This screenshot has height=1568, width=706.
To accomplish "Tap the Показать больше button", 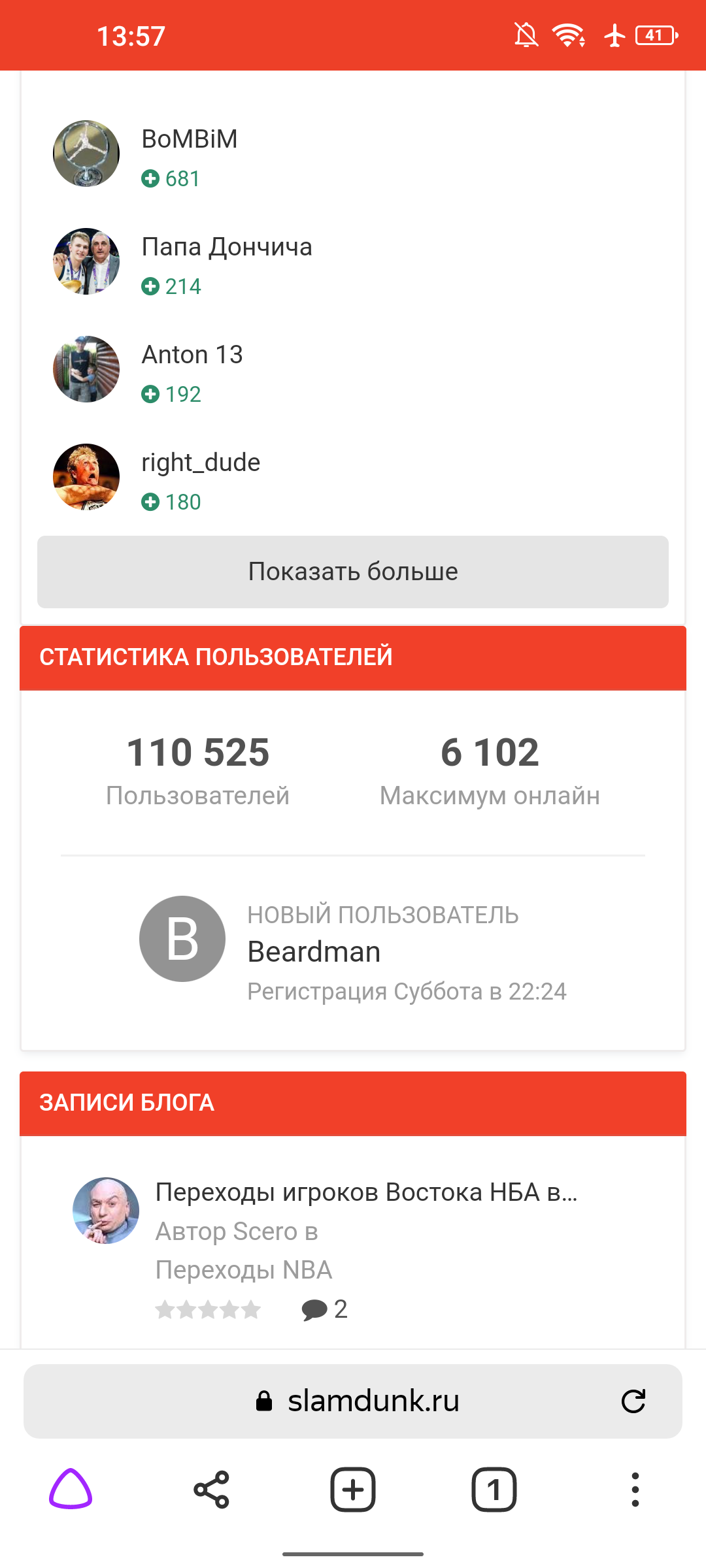I will (x=353, y=572).
